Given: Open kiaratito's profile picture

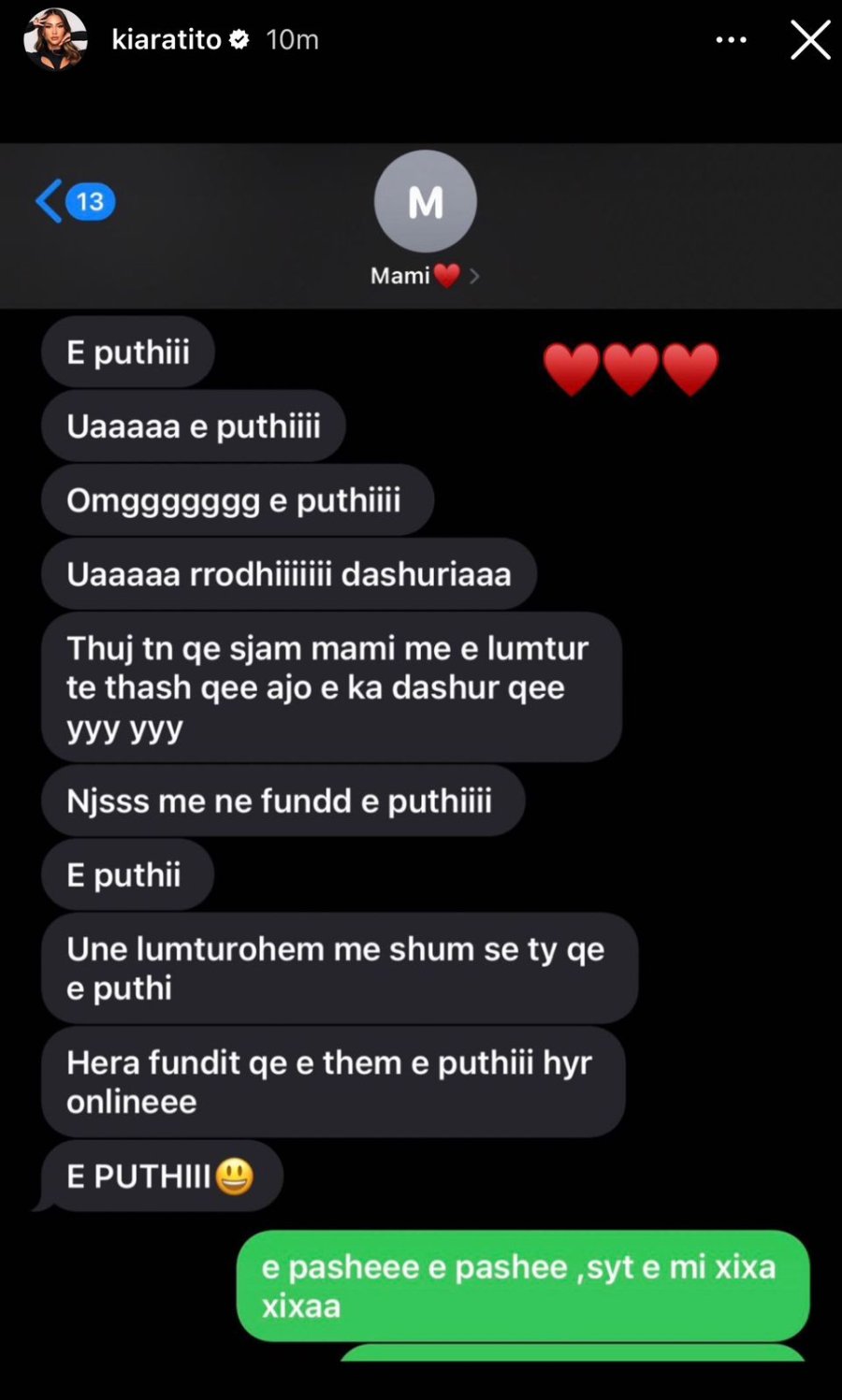Looking at the screenshot, I should pos(55,40).
